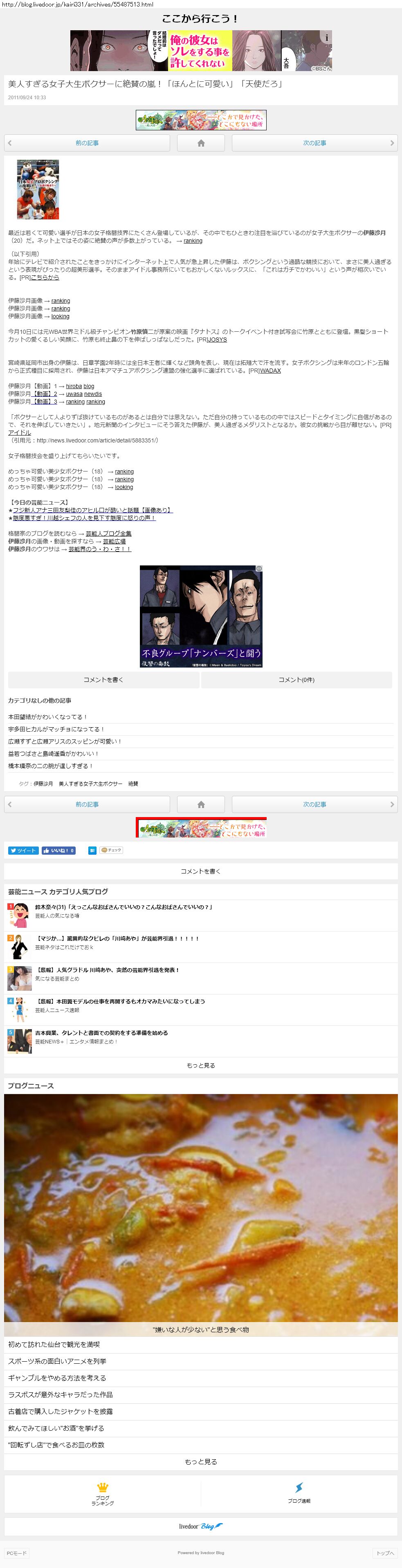402x1568 pixels.
Task: Go to the previous article at top
Action: [x=87, y=143]
